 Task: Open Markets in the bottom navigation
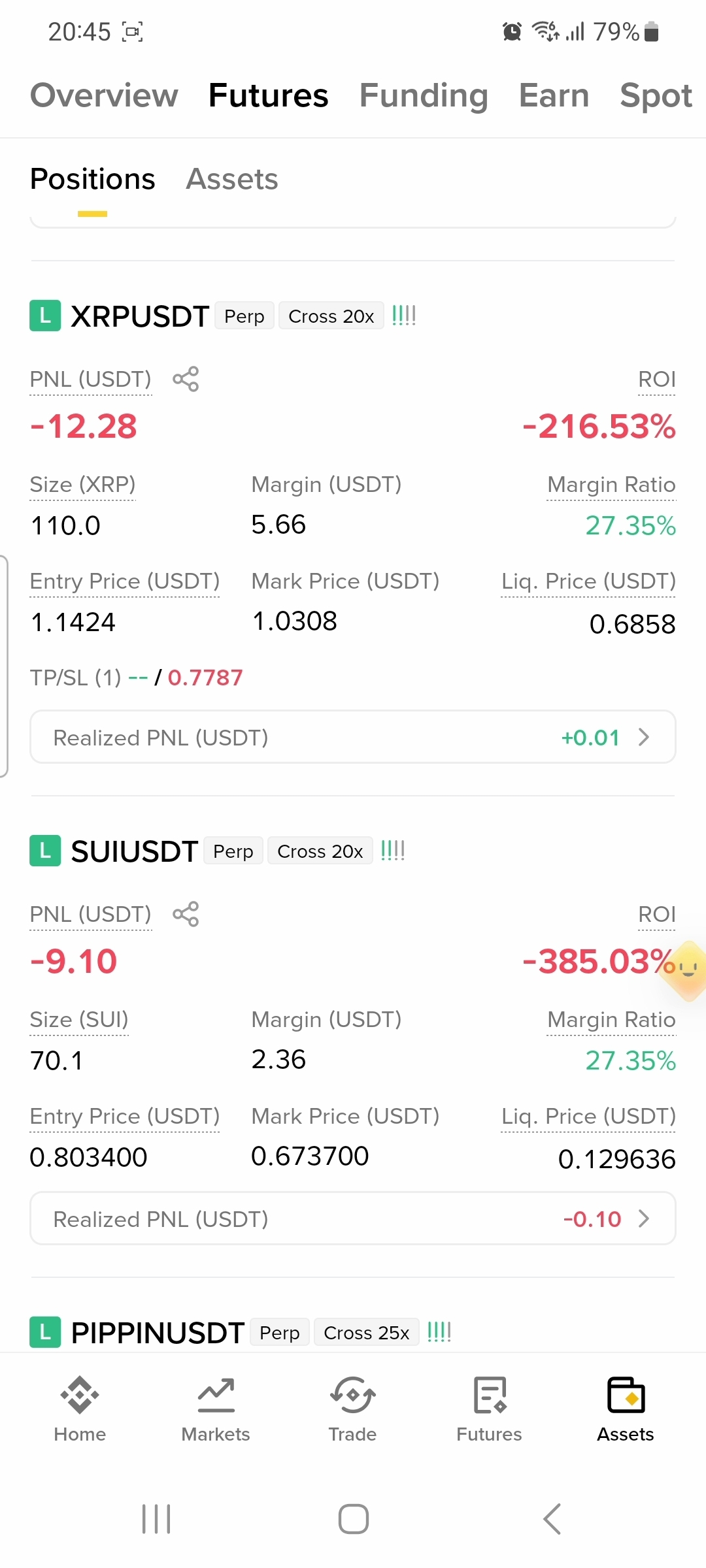tap(216, 1409)
